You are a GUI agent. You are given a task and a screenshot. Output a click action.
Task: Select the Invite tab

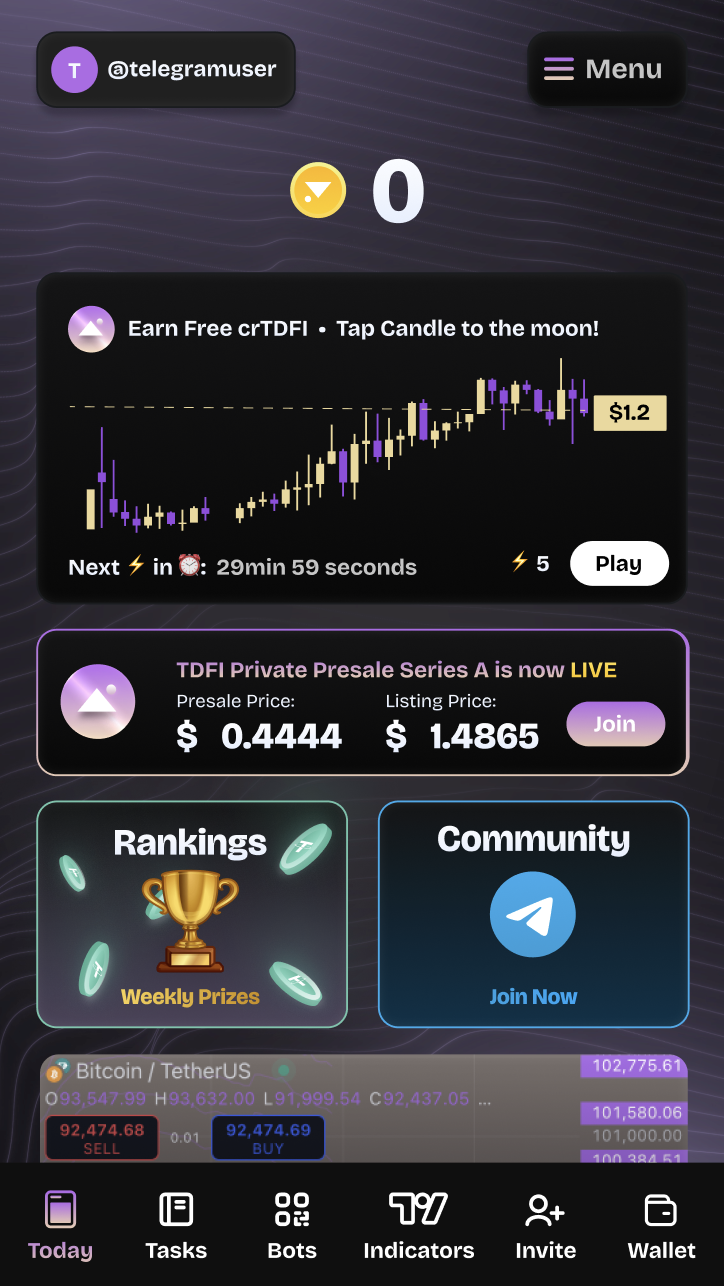click(545, 1225)
